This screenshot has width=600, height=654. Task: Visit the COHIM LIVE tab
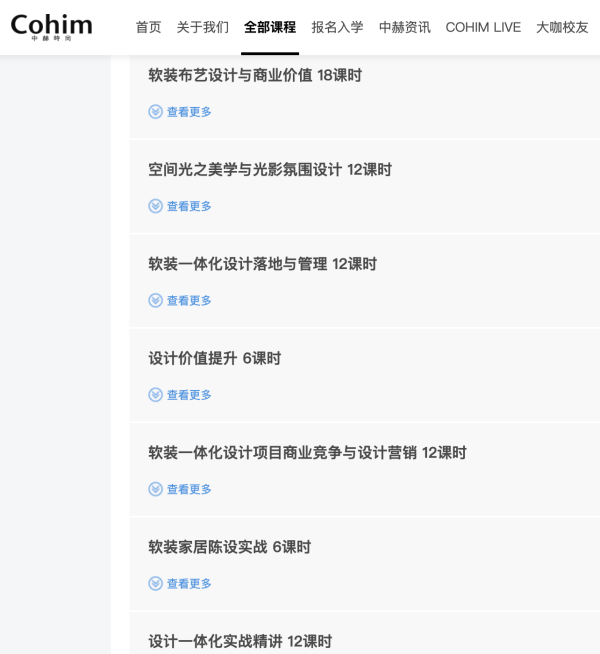coord(483,27)
